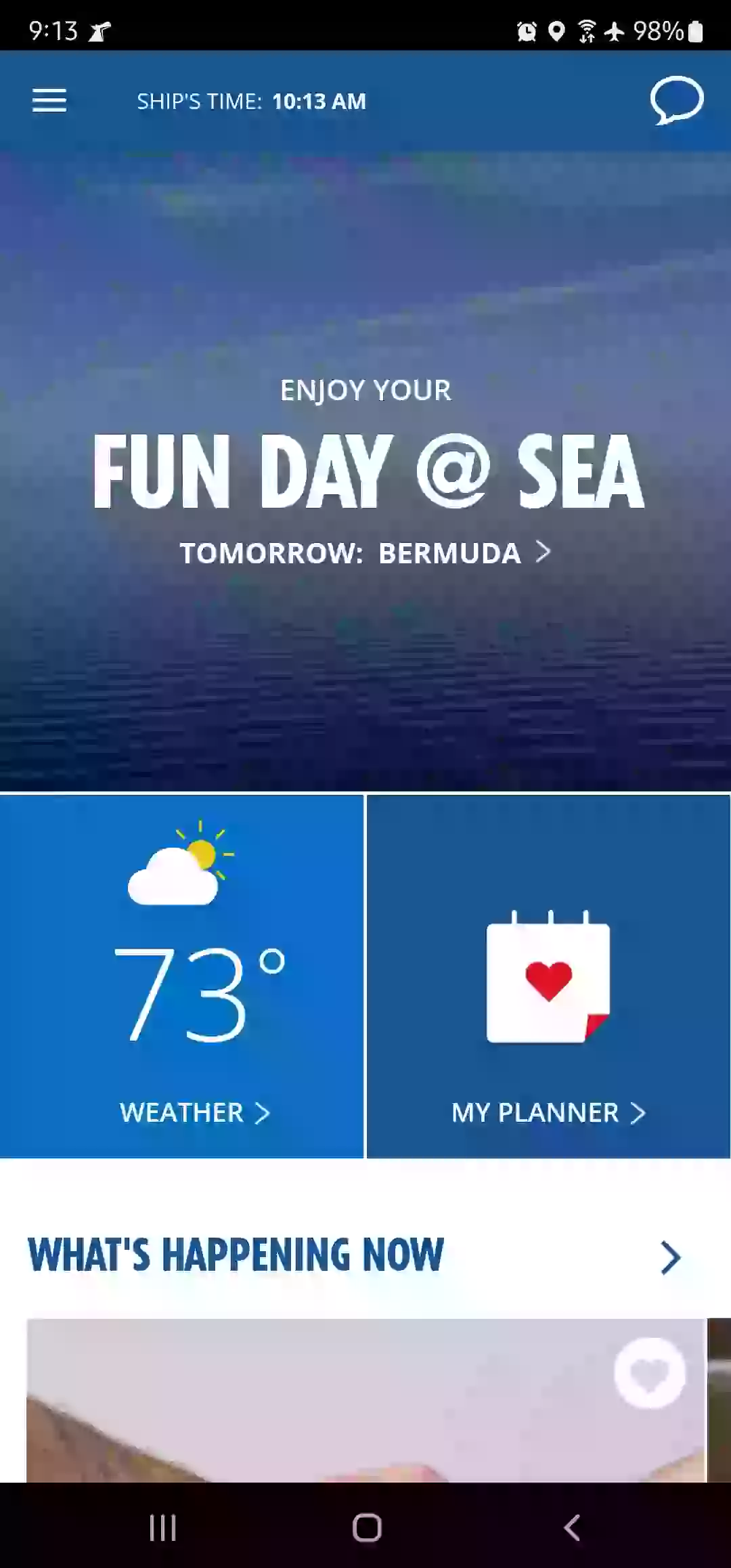Open the Weather tile
The image size is (731, 1568).
pos(181,976)
